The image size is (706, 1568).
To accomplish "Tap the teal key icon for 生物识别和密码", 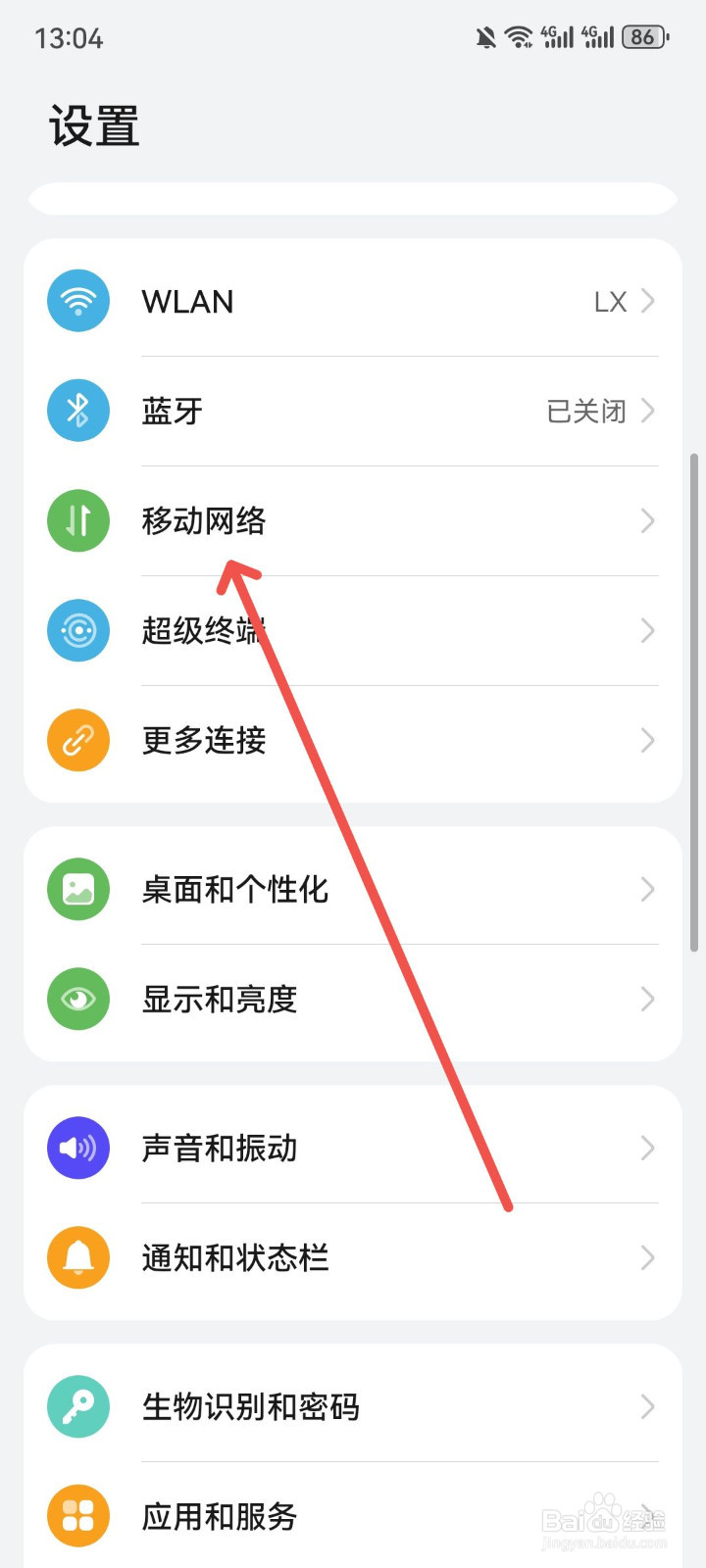I will click(78, 1406).
